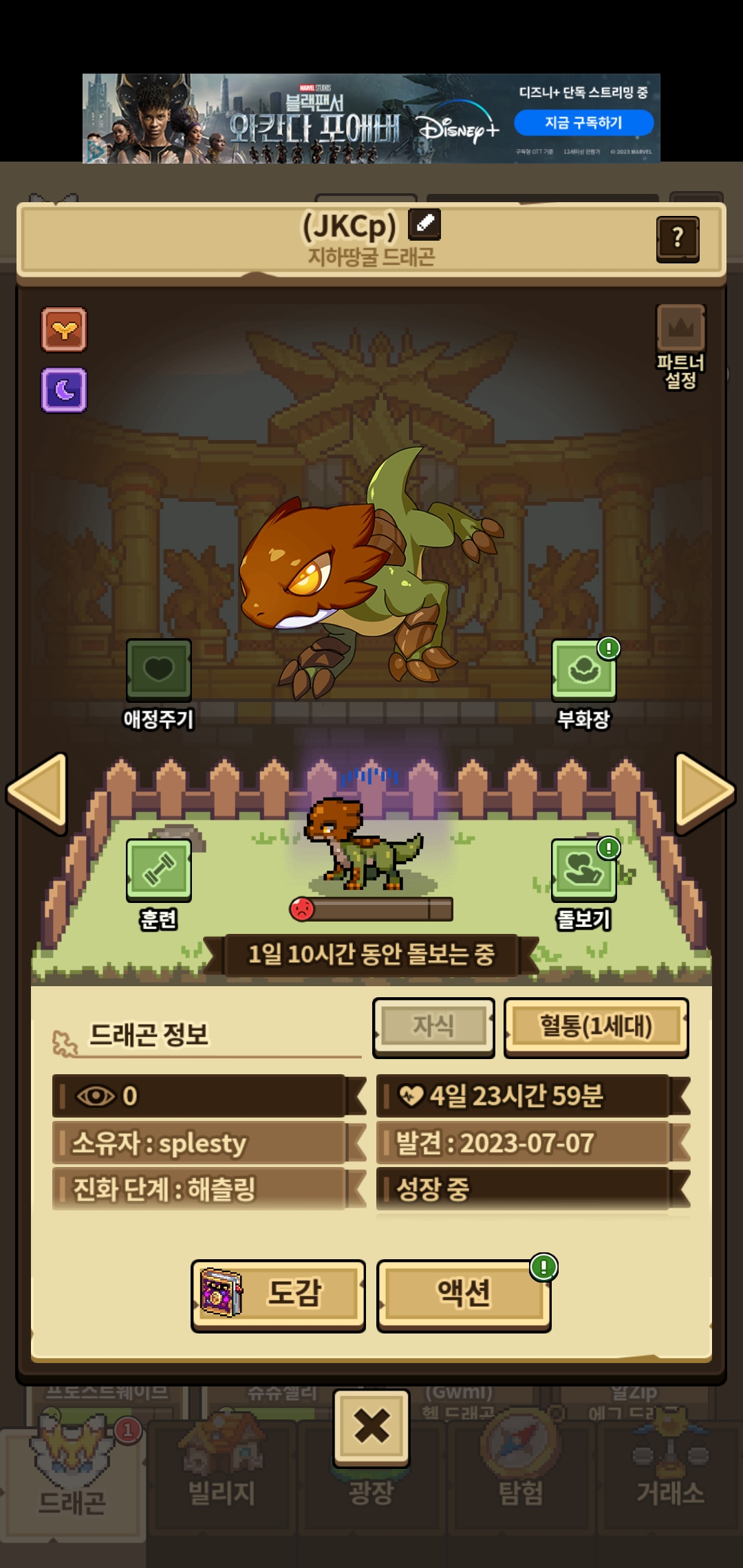This screenshot has width=743, height=1568.
Task: Tap the orange wing icon
Action: click(x=64, y=330)
